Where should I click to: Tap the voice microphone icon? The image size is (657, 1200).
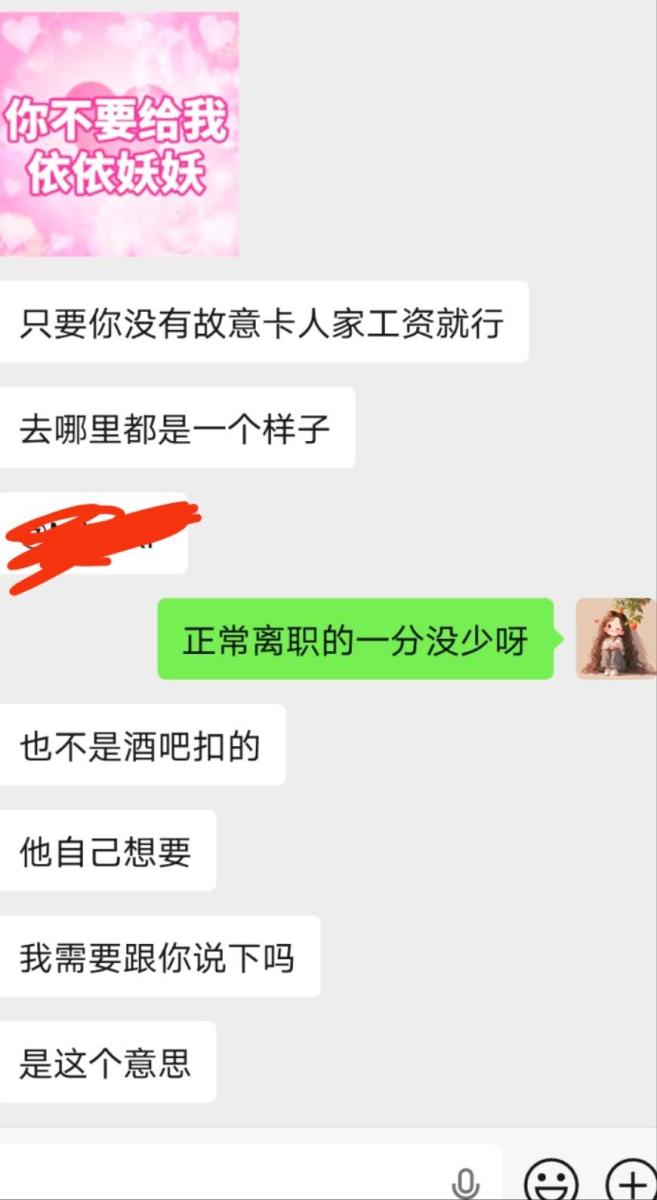click(465, 1184)
